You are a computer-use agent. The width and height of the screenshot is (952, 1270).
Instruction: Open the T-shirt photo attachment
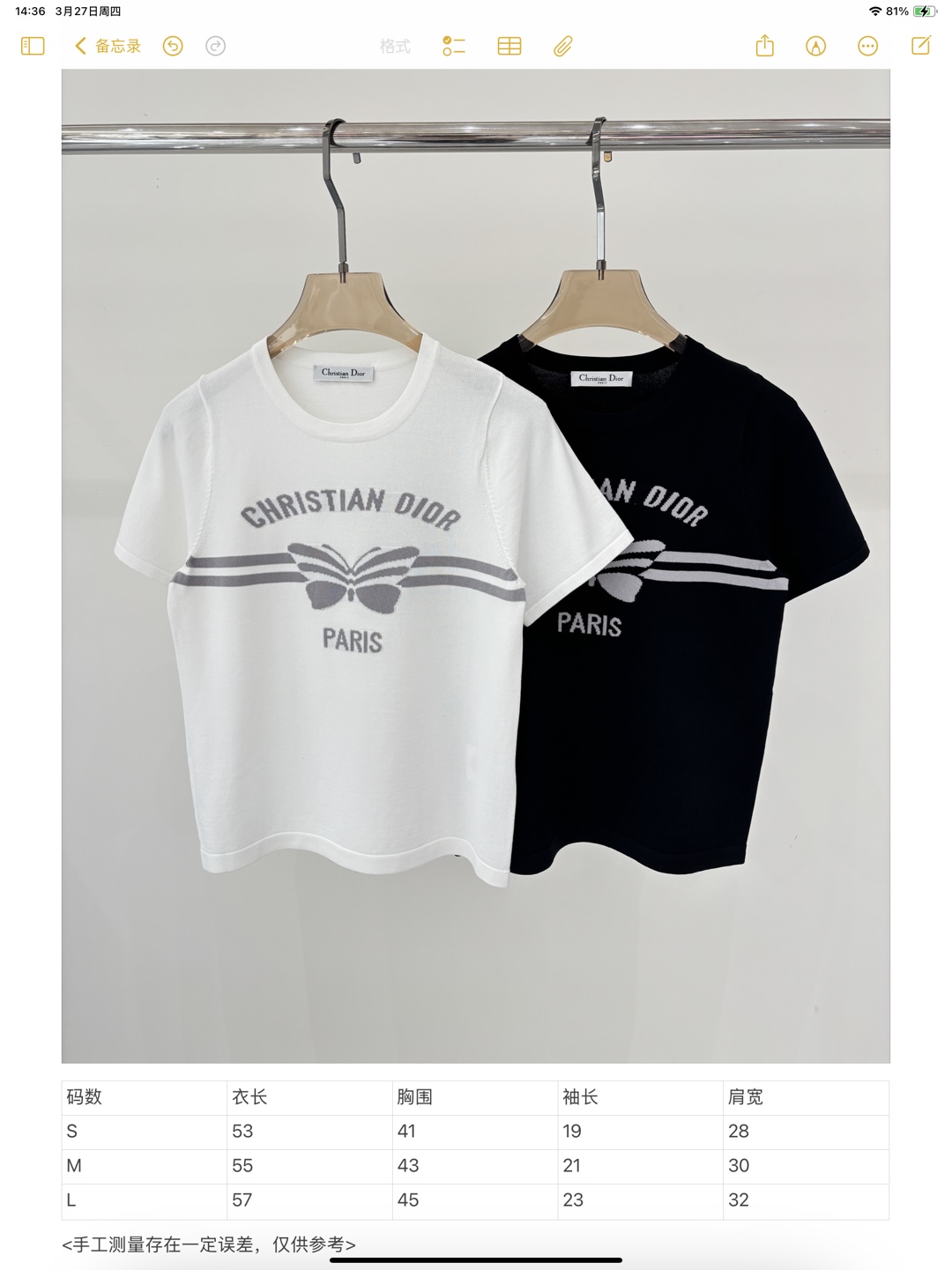475,566
